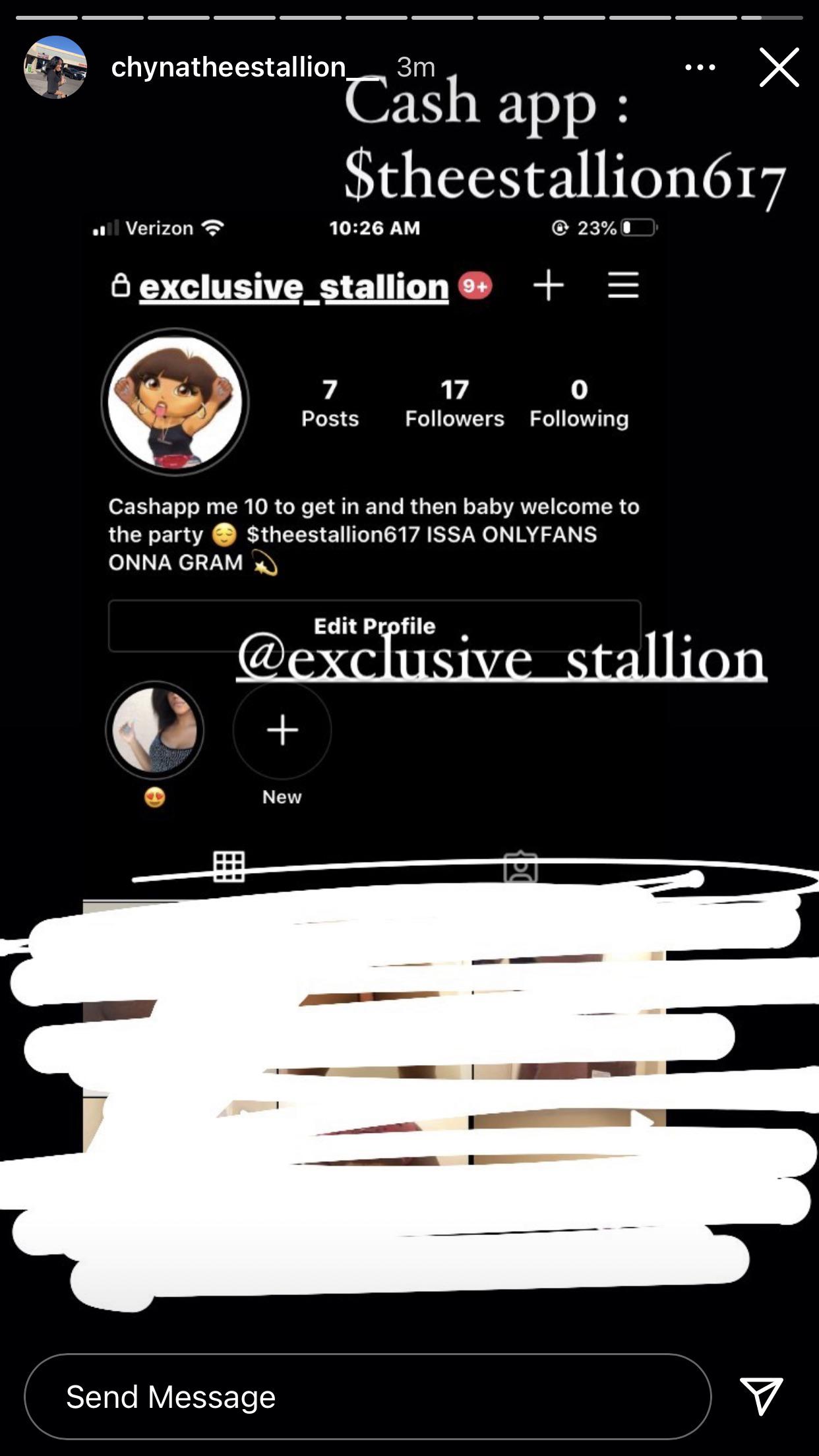Open the @exclusive_stallion mention
This screenshot has width=819, height=1456.
click(x=501, y=657)
